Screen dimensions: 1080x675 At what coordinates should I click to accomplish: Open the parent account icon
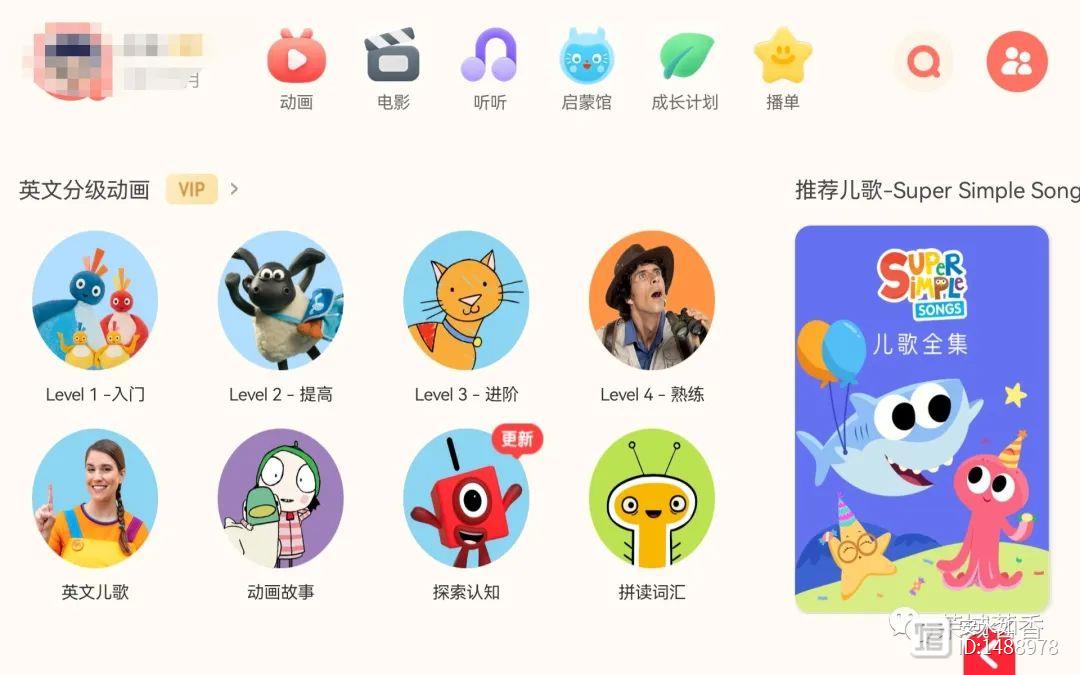pos(1016,62)
